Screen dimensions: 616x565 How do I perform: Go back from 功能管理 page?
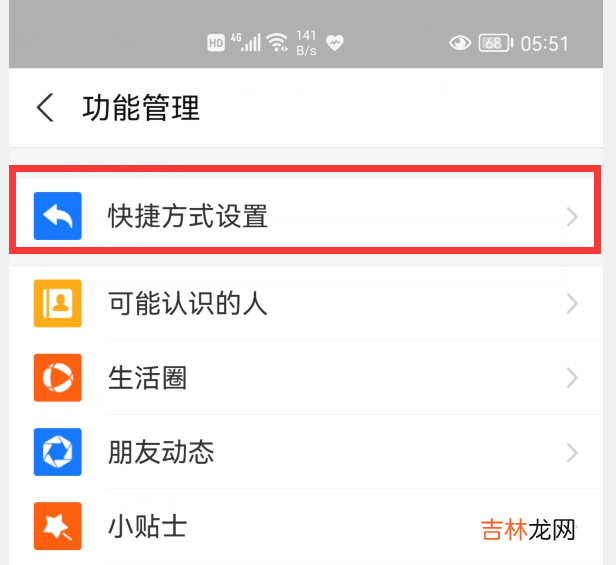(45, 108)
